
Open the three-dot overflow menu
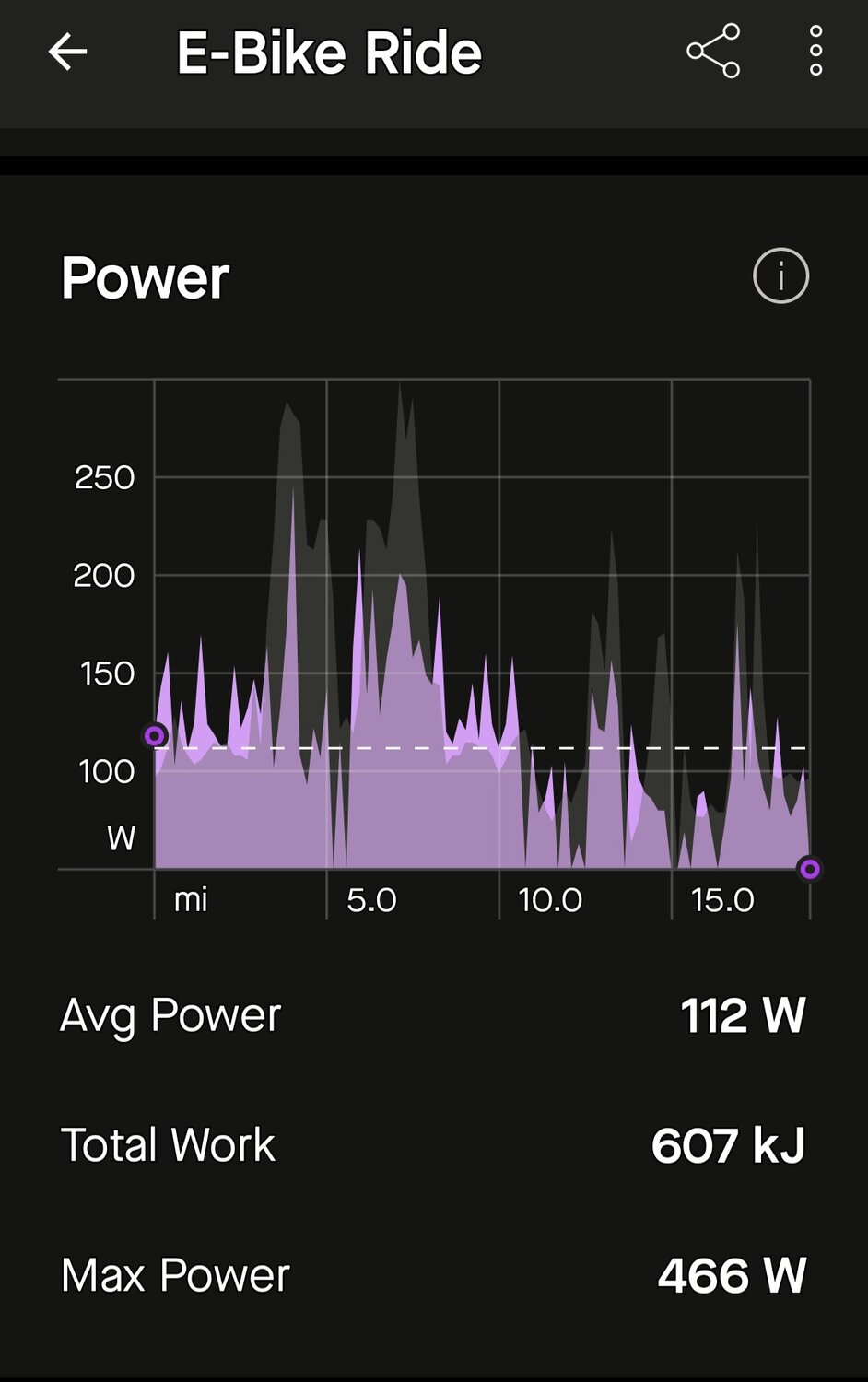tap(815, 51)
